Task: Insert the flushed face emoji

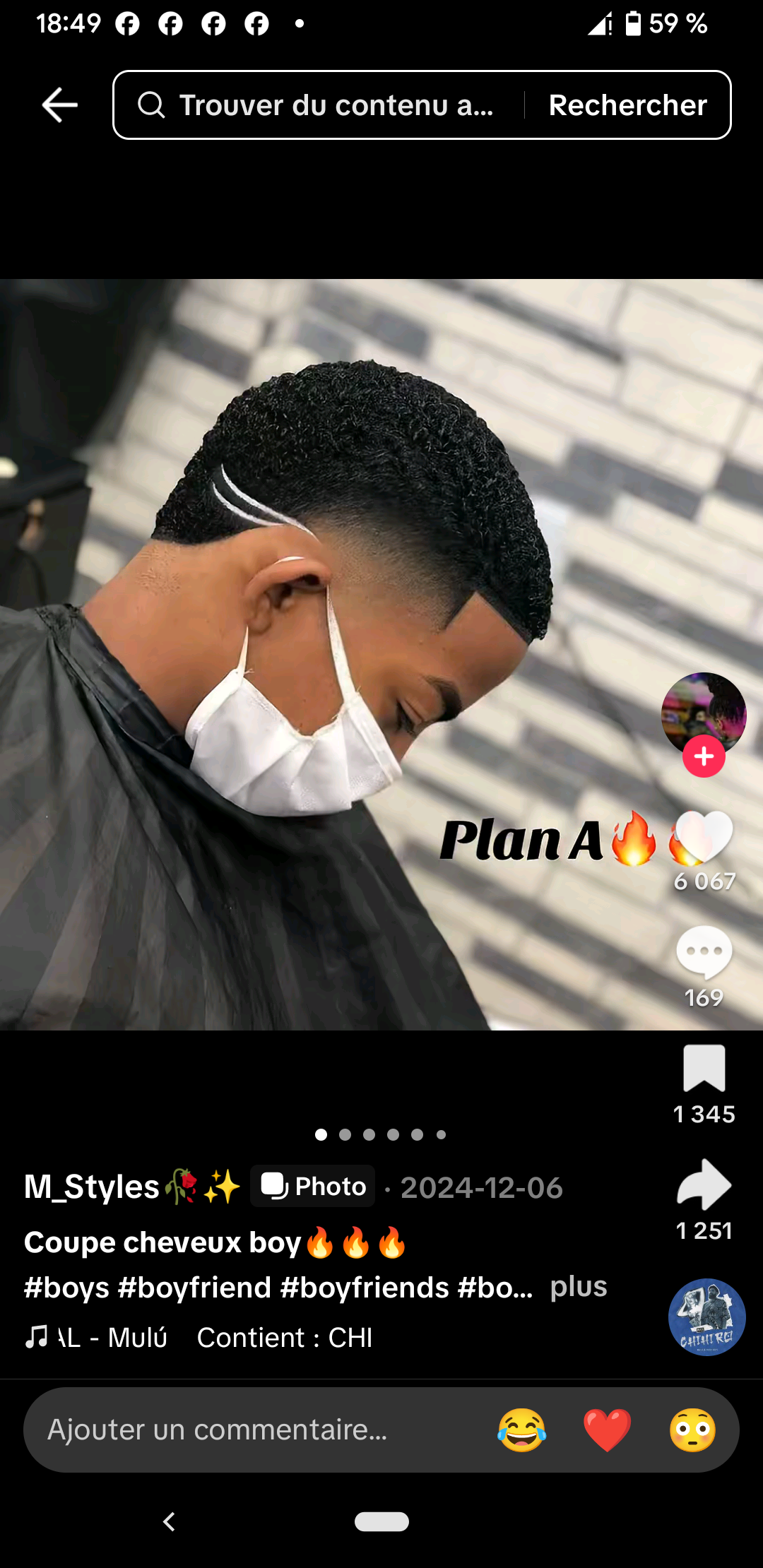Action: 692,1430
